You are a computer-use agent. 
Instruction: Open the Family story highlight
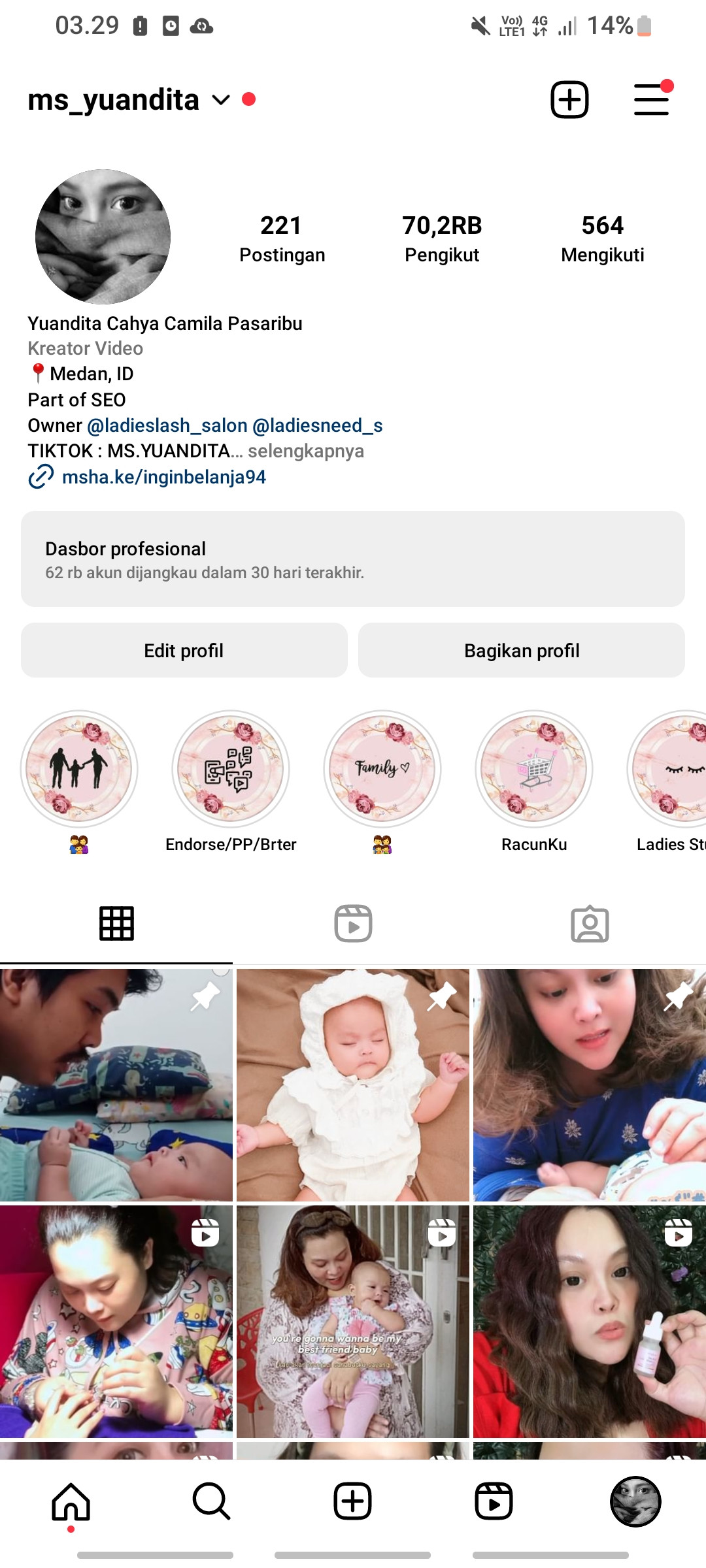pyautogui.click(x=382, y=769)
